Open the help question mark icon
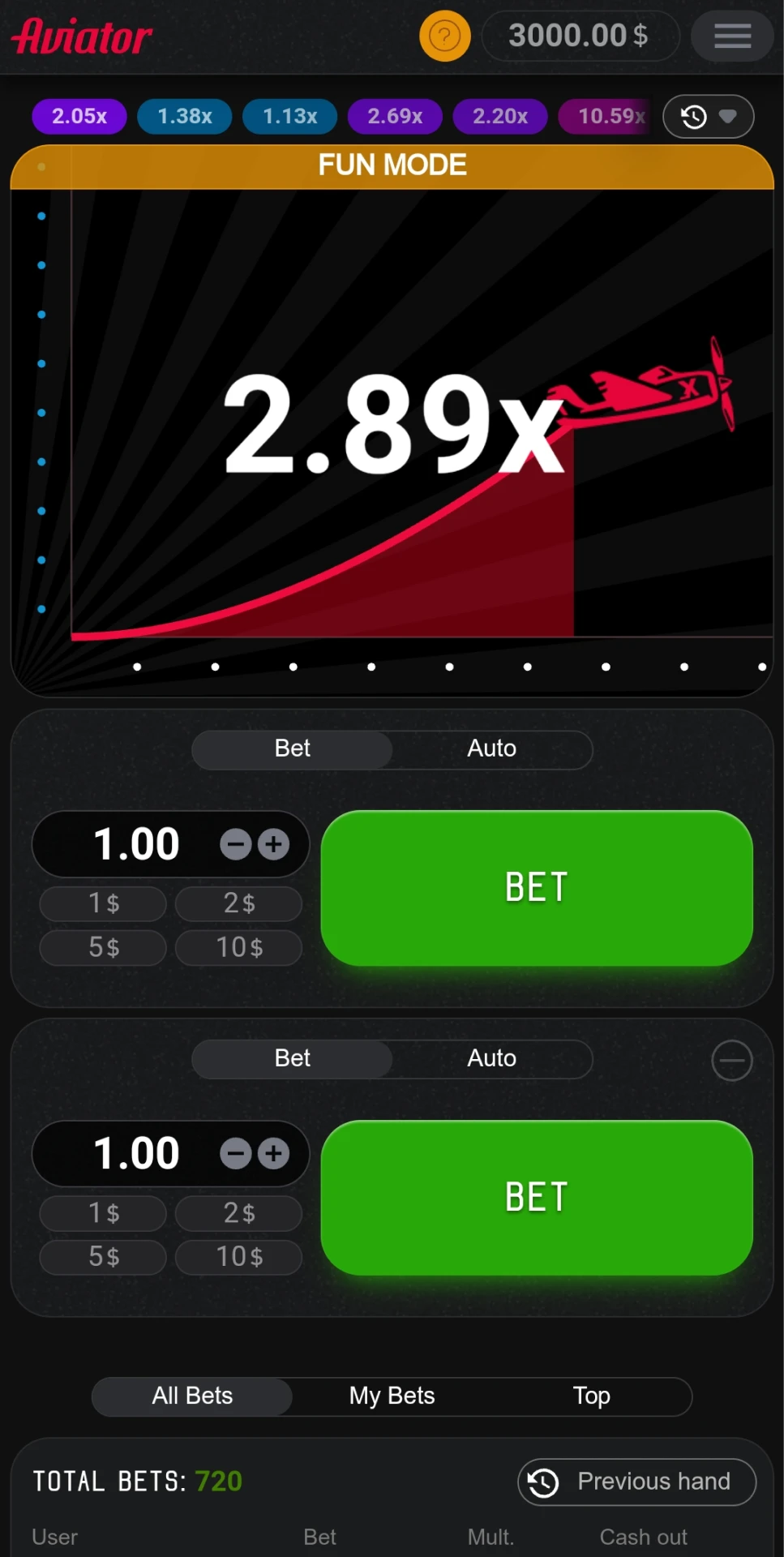This screenshot has width=784, height=1557. click(x=444, y=36)
